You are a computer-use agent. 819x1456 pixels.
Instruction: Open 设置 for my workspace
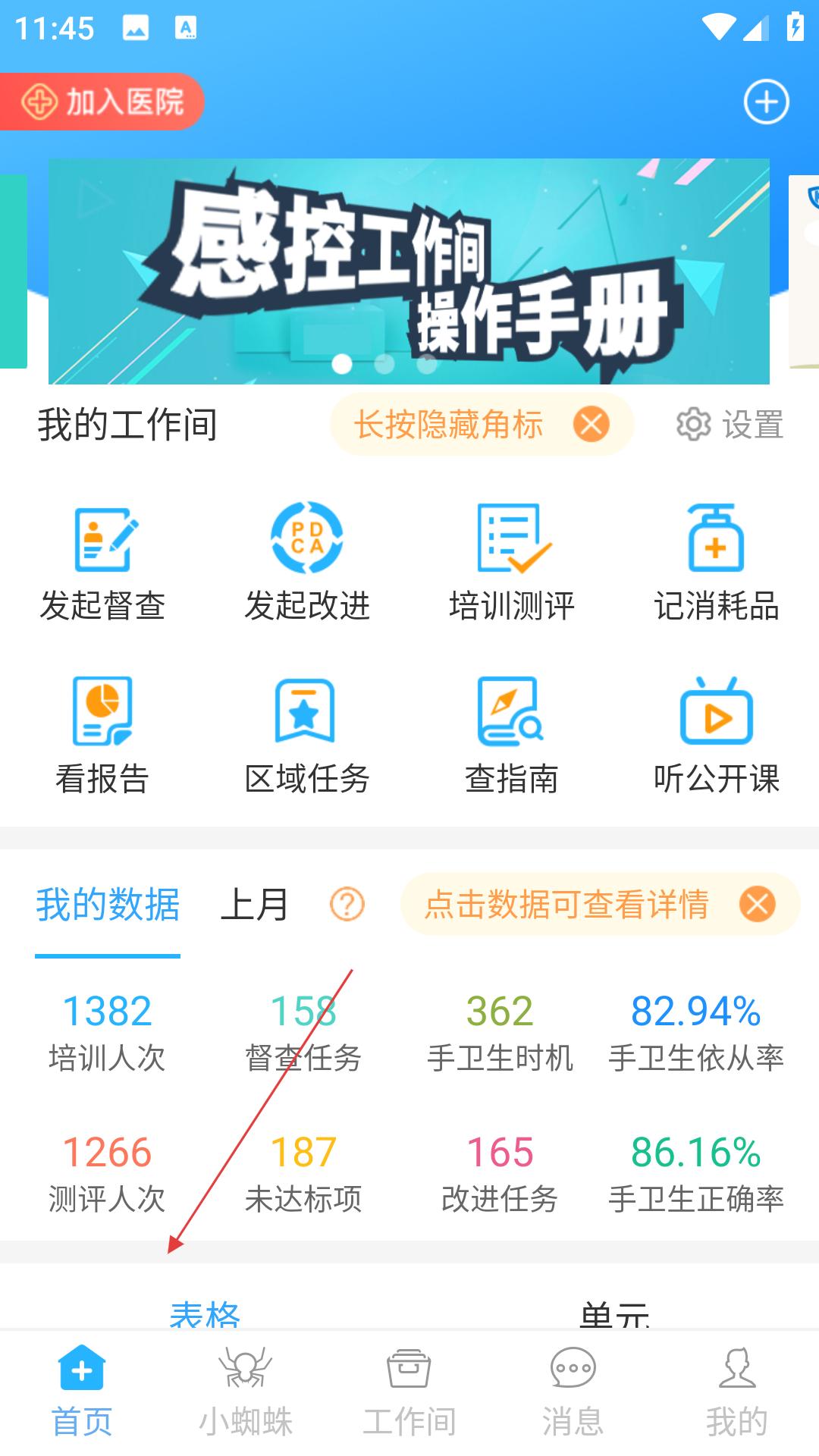[x=730, y=425]
